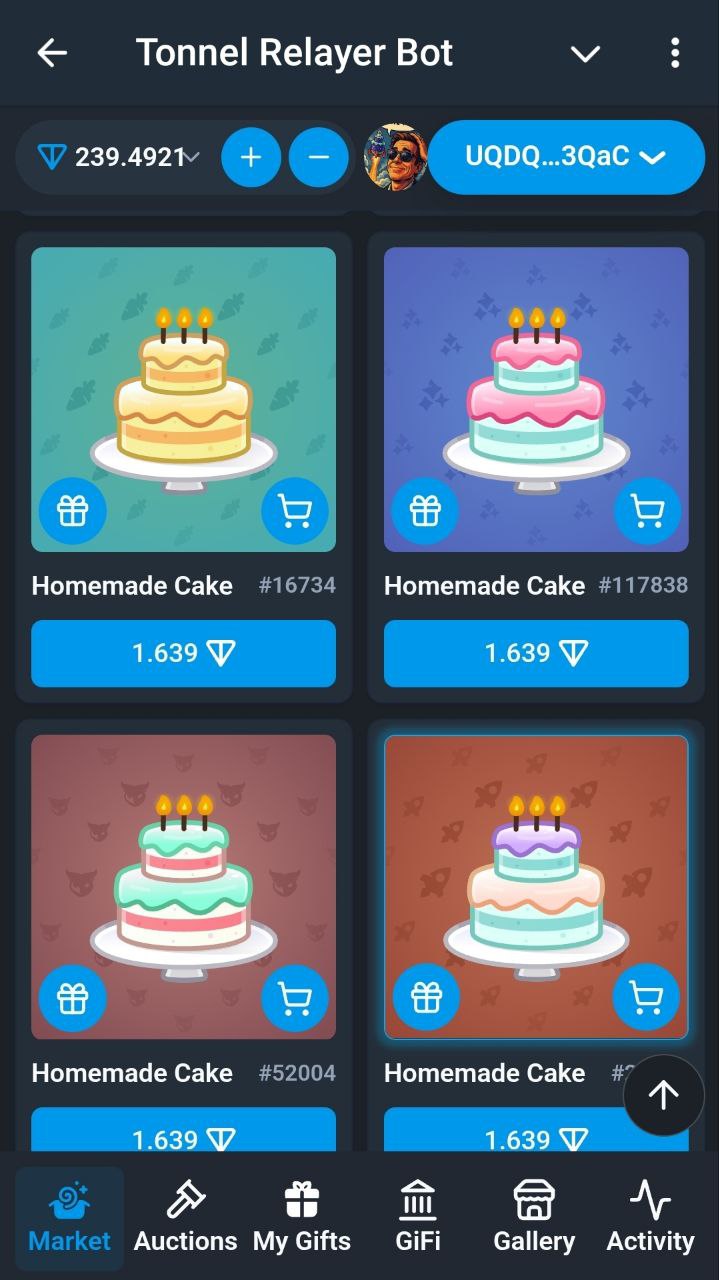Switch to the Auctions tab
This screenshot has height=1280, width=719.
(186, 1217)
